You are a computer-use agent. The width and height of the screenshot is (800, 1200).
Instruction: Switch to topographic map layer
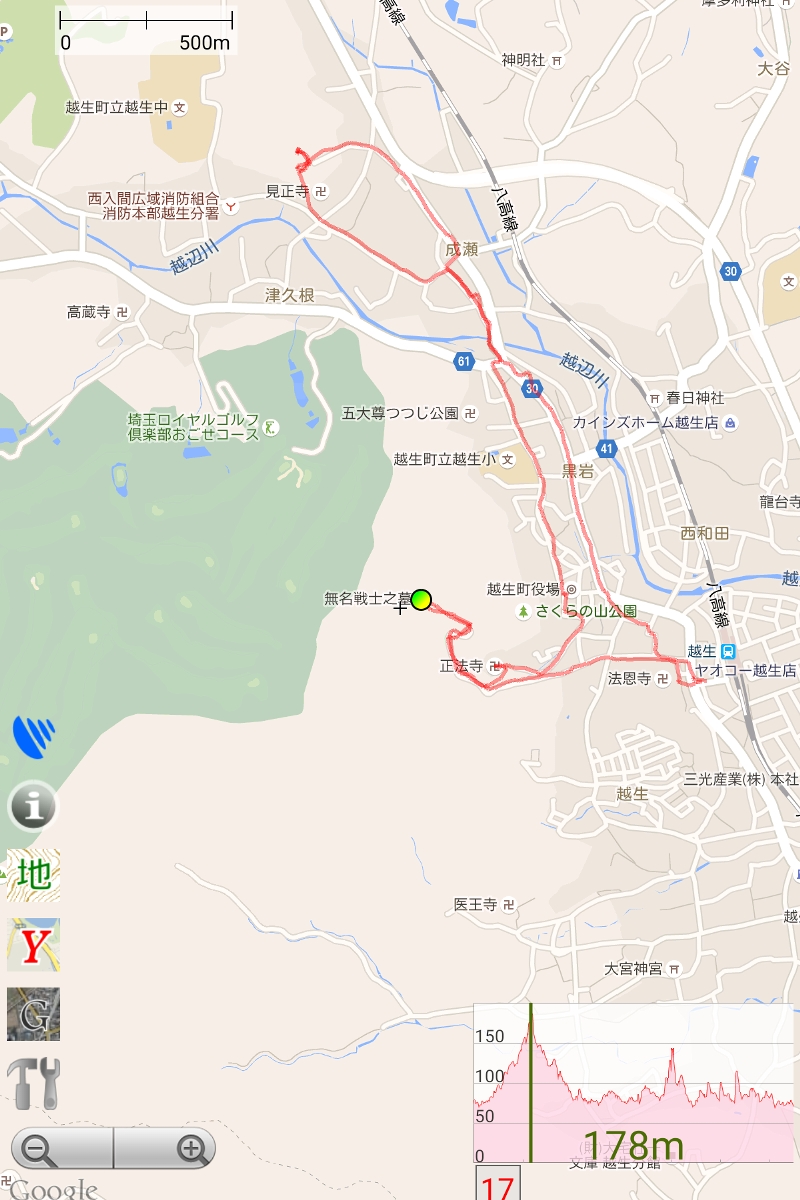coord(34,875)
